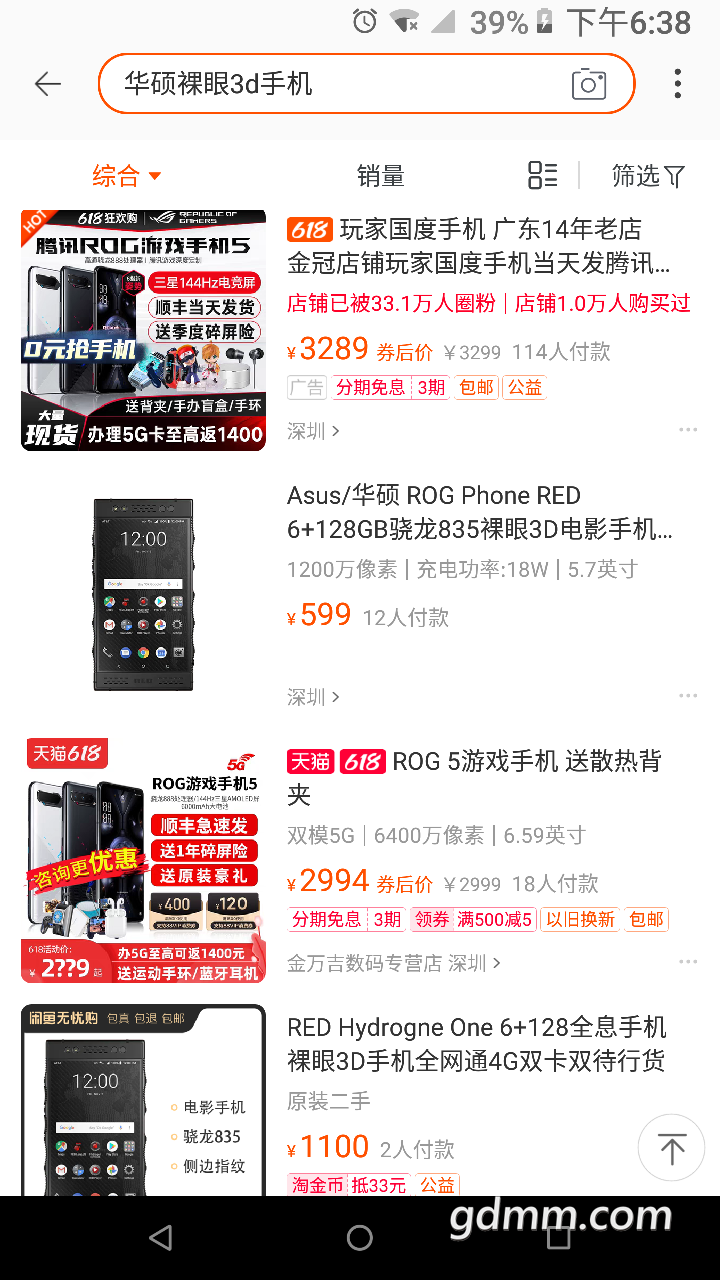Open camera image search
This screenshot has width=720, height=1280.
589,84
